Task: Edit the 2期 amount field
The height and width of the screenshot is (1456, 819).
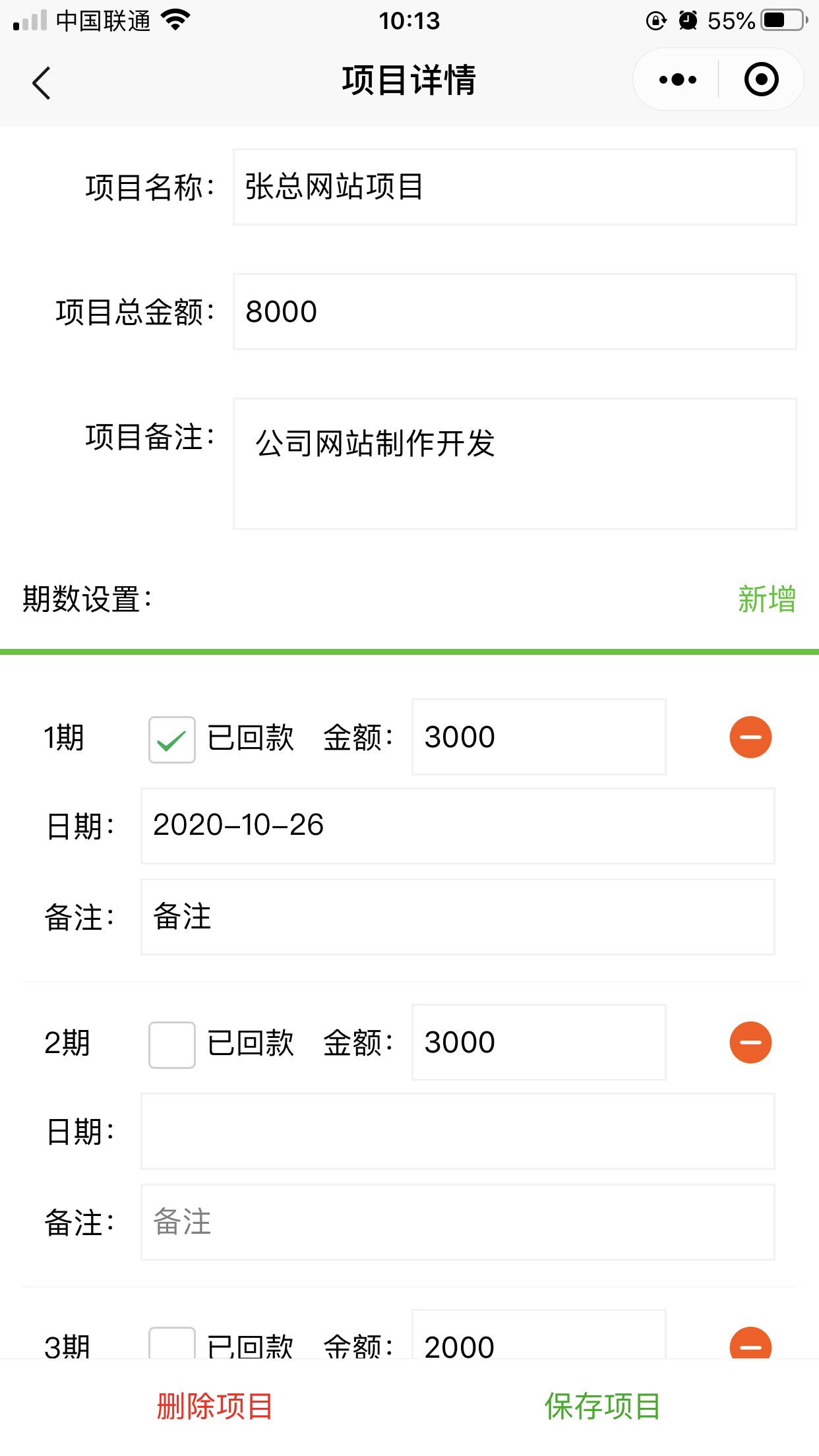Action: pos(539,1042)
